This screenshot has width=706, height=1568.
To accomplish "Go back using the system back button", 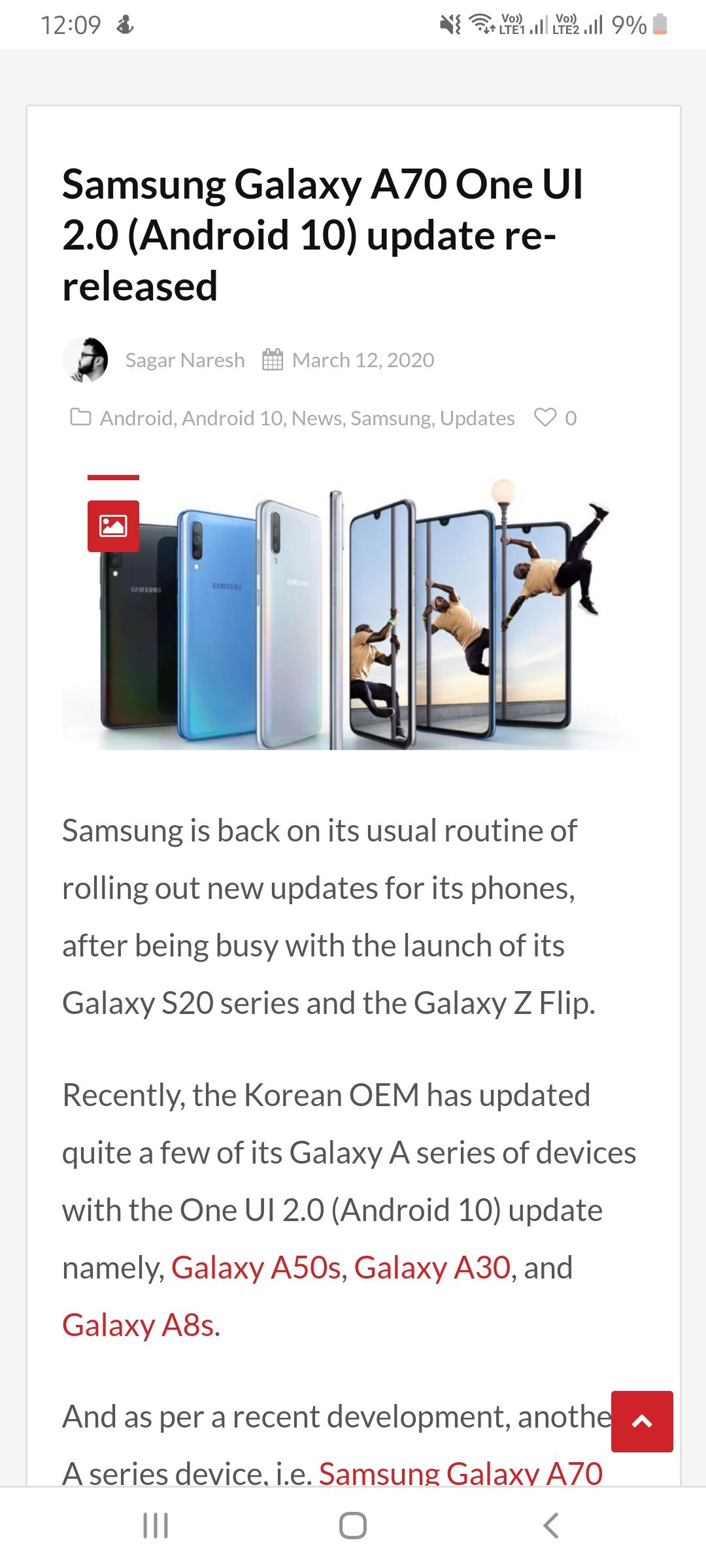I will pos(550,1526).
